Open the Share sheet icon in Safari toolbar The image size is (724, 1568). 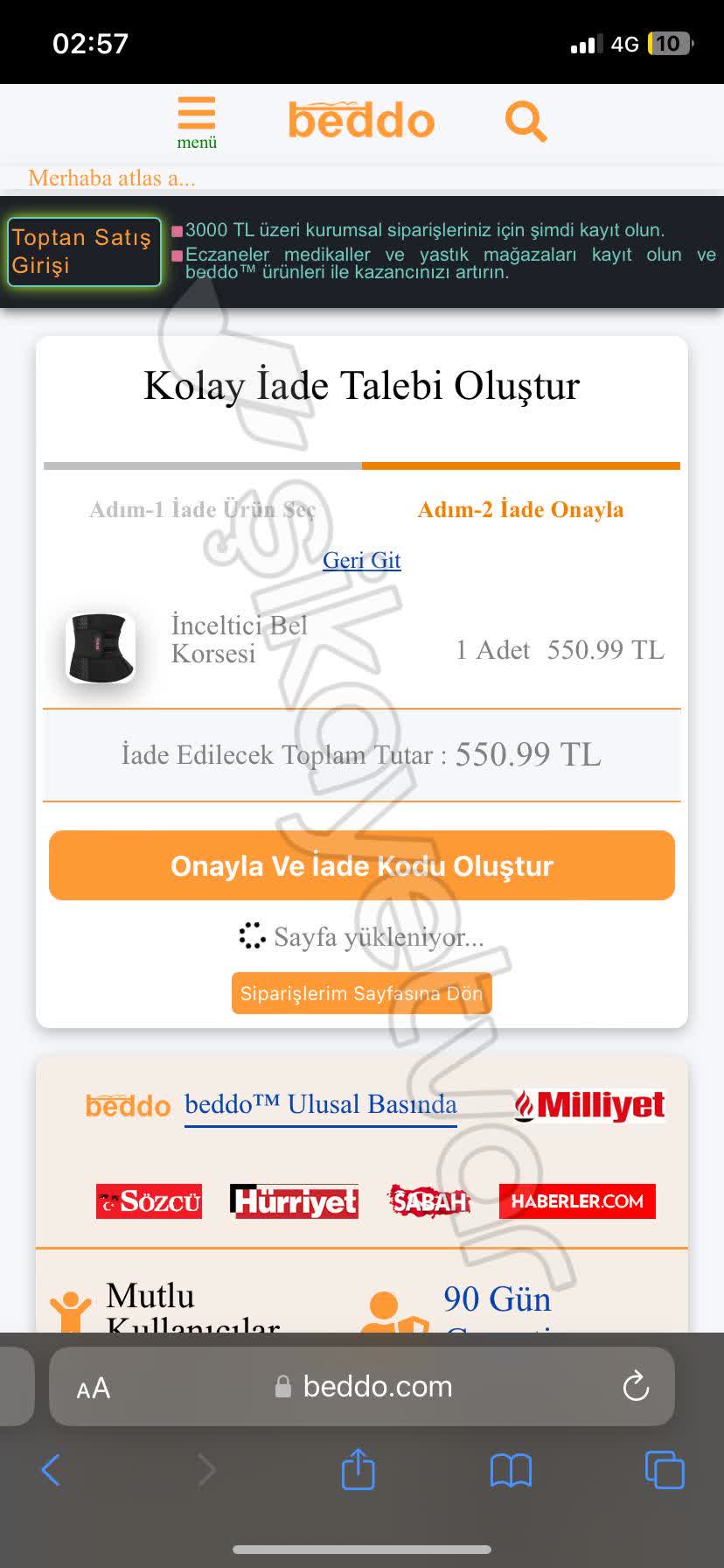358,1470
